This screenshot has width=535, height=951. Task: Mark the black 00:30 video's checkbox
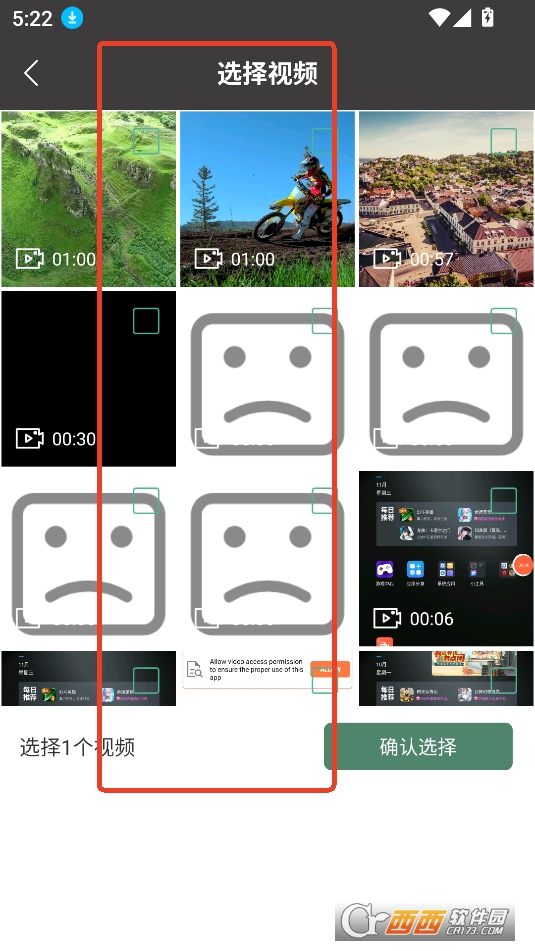point(146,321)
